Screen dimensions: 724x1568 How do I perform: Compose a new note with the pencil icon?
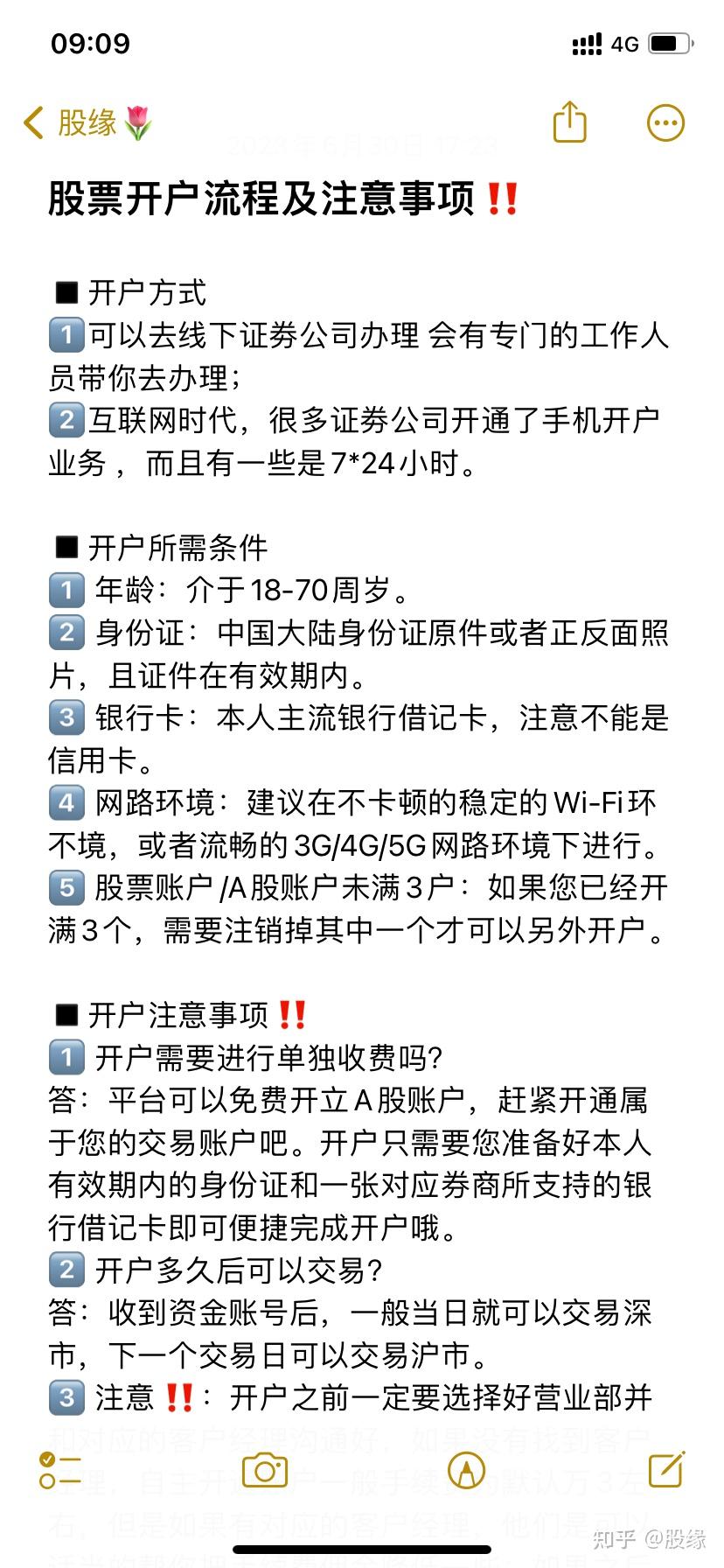coord(665,1470)
